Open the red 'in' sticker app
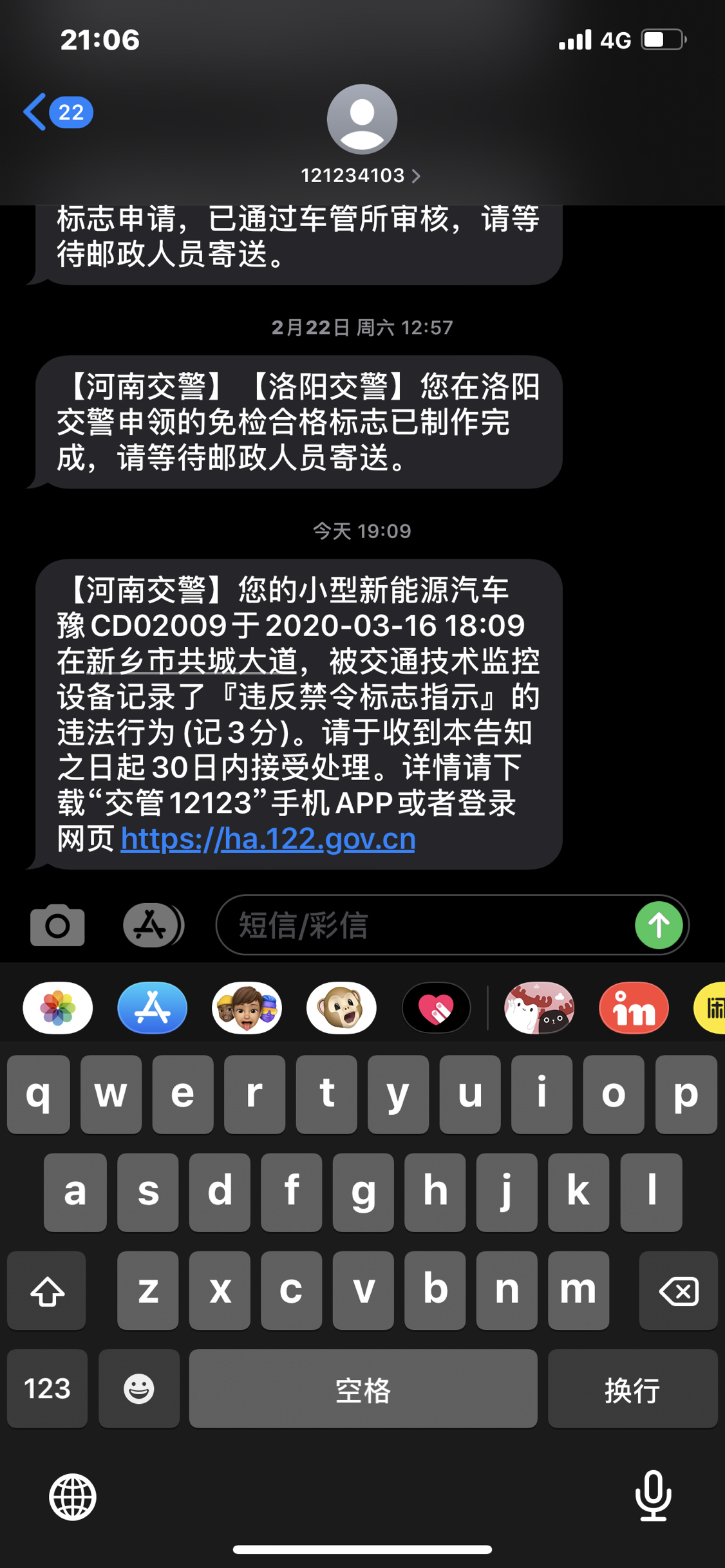 634,1008
